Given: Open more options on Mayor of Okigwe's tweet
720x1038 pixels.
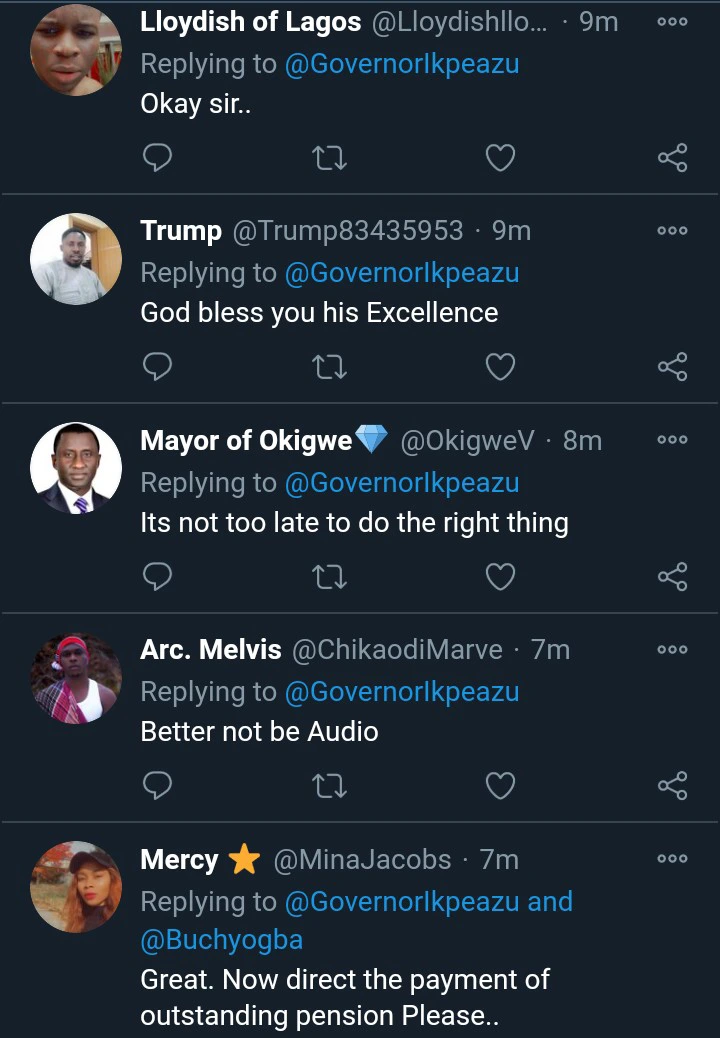Looking at the screenshot, I should pyautogui.click(x=672, y=440).
